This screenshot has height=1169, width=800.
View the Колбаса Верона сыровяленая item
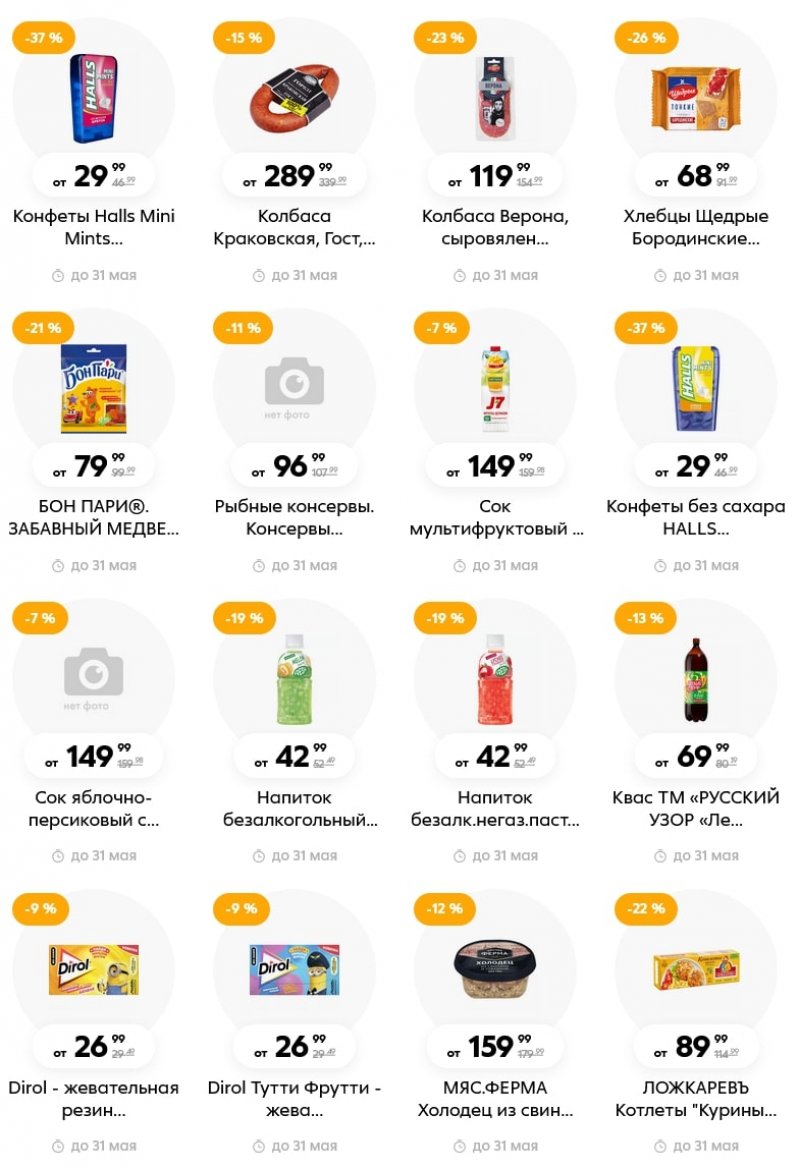(495, 100)
